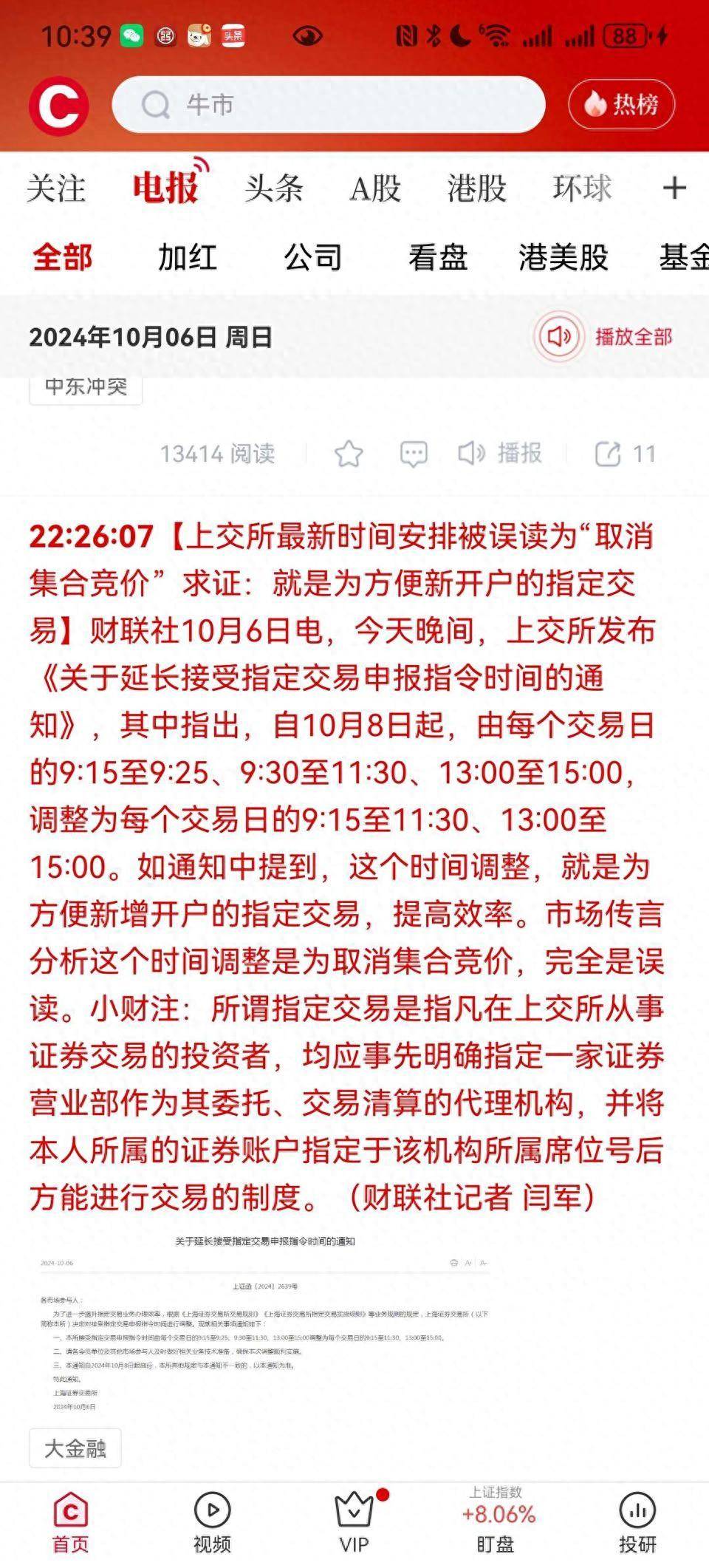Click the search magnifier icon
This screenshot has width=709, height=1568.
coord(155,105)
